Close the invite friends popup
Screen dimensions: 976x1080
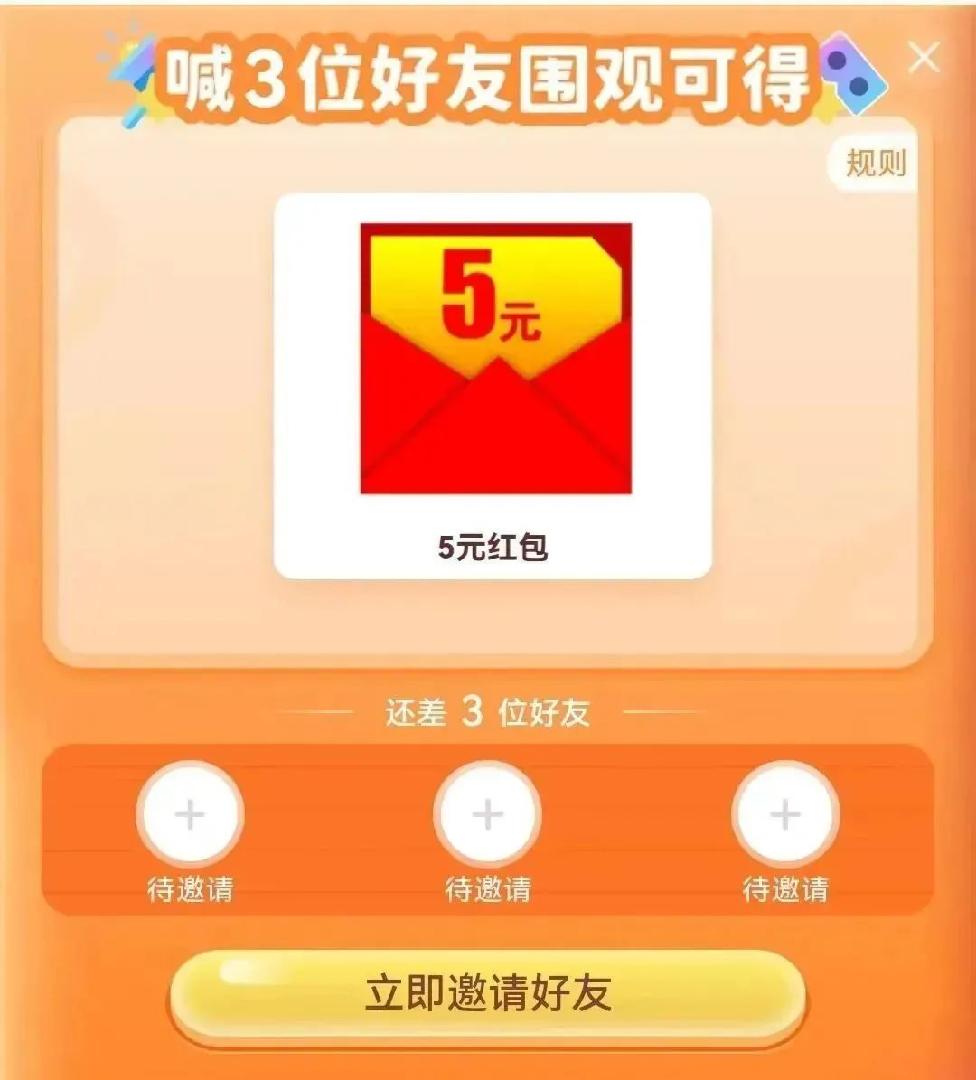click(x=922, y=58)
